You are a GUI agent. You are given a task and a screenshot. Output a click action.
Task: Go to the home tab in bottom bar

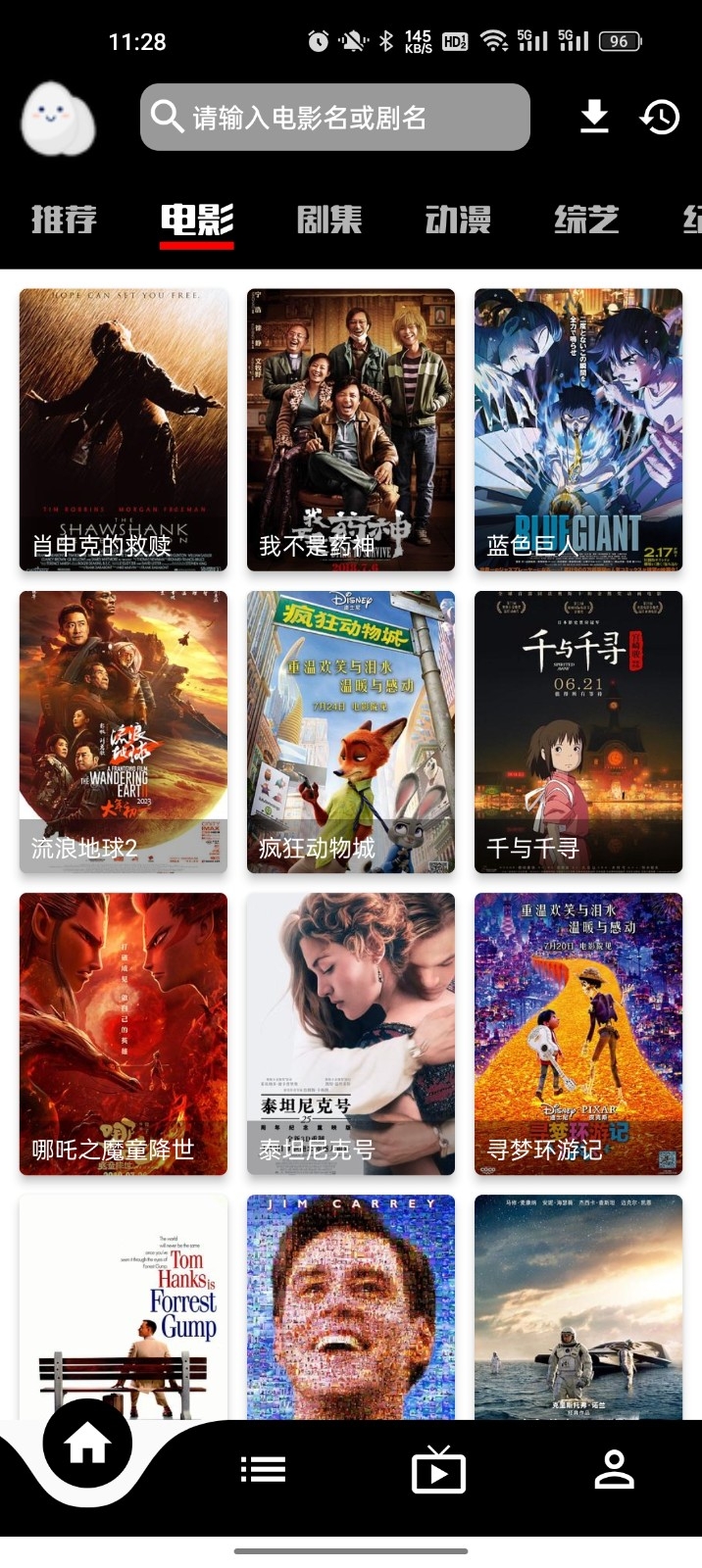[87, 1445]
